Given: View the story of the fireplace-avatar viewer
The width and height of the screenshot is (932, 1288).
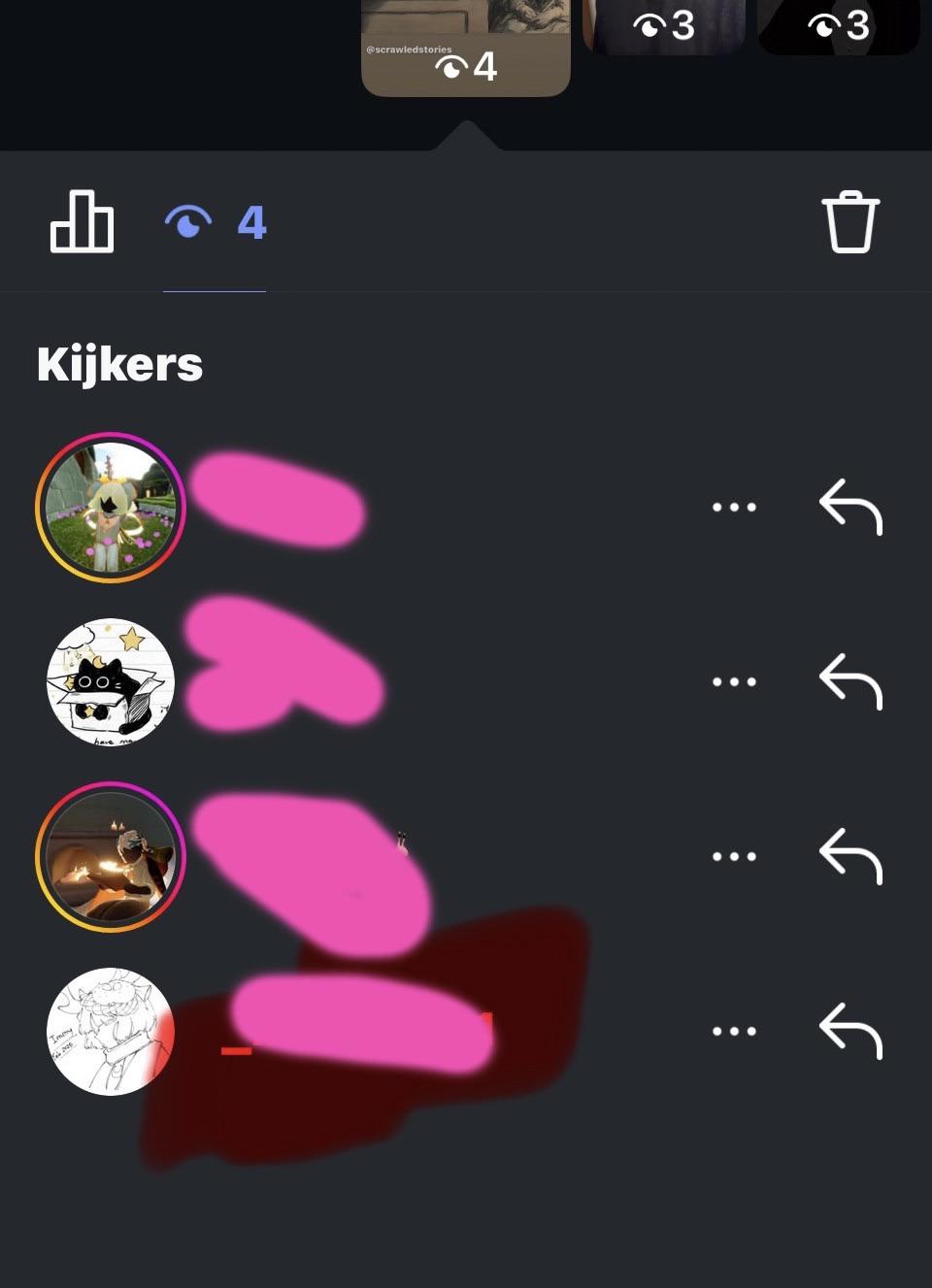Looking at the screenshot, I should 111,856.
